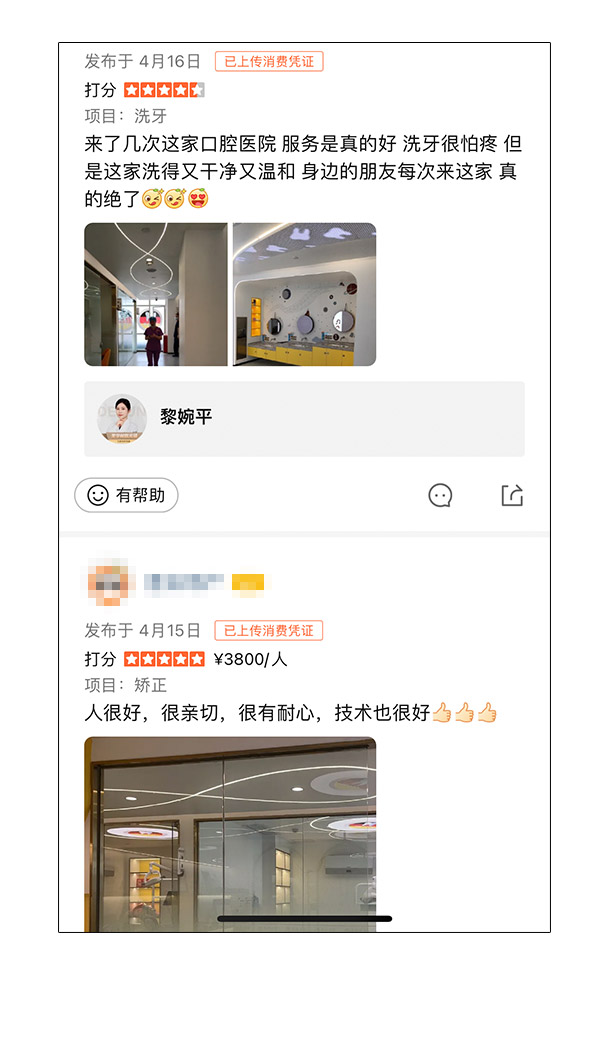Open the hallway photo in the first review
This screenshot has height=1062, width=609.
[156, 295]
